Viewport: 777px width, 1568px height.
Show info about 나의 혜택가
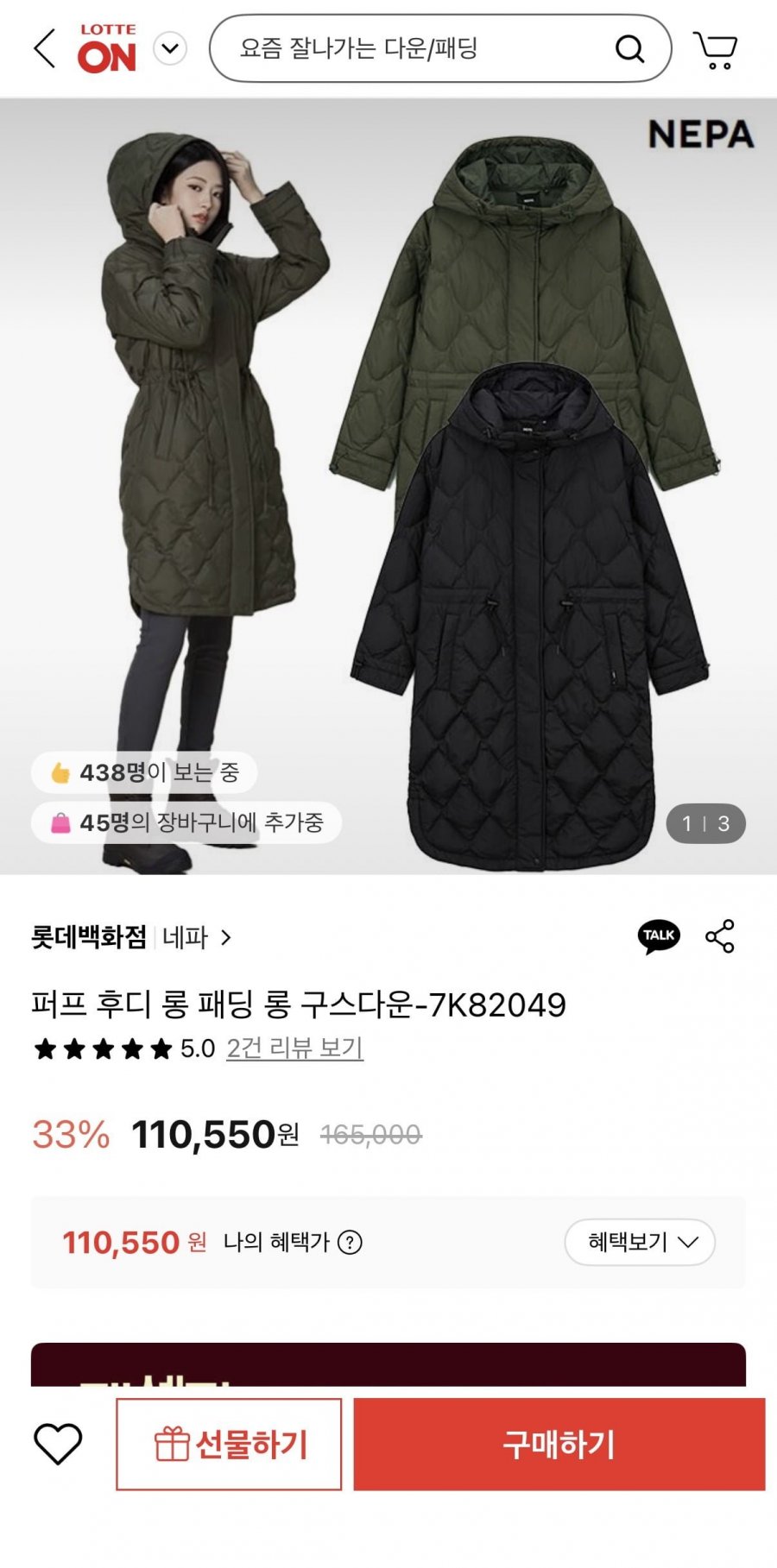point(350,1243)
